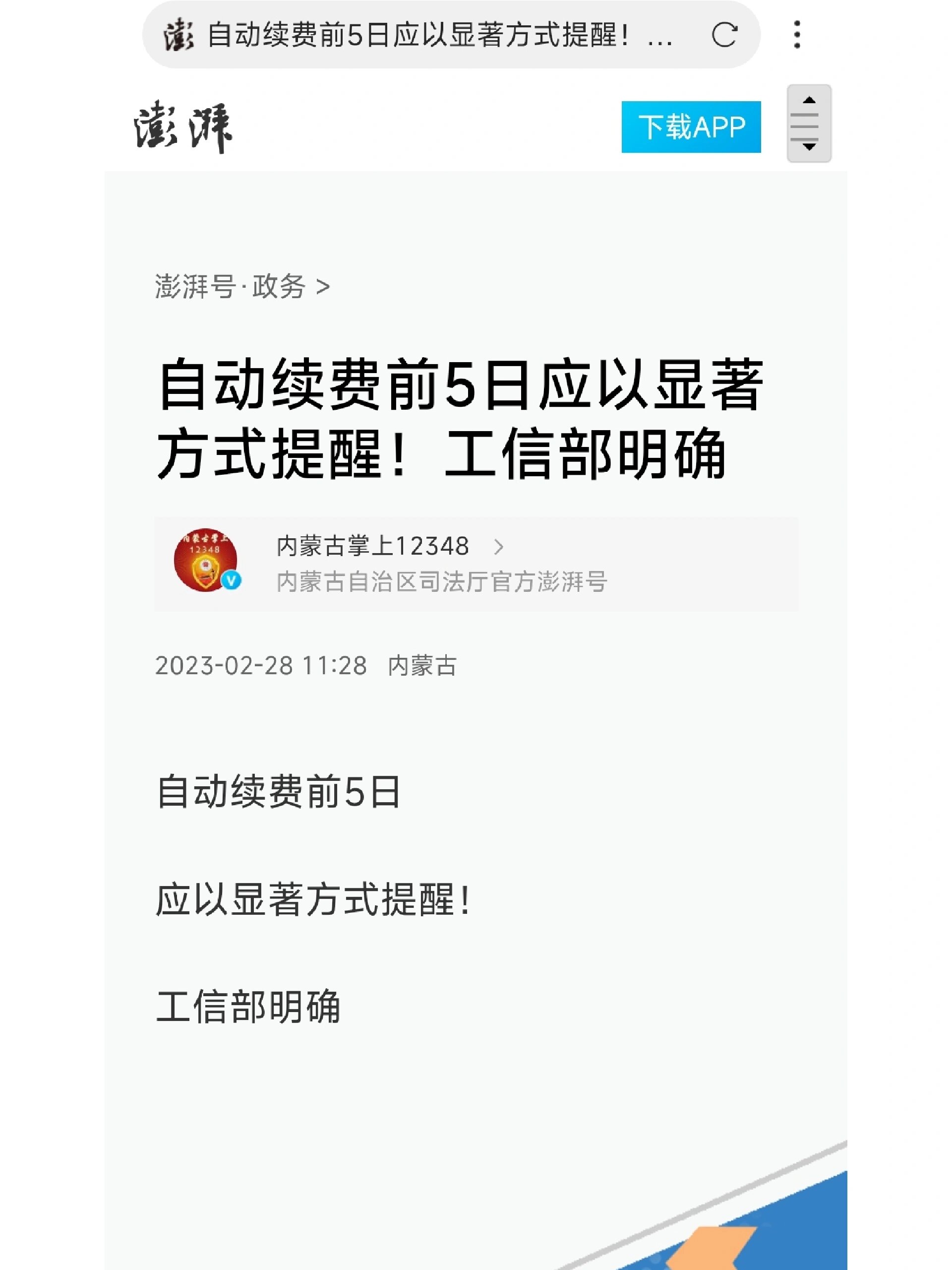Open the browser three-dot menu
This screenshot has height=1270, width=952.
[798, 36]
